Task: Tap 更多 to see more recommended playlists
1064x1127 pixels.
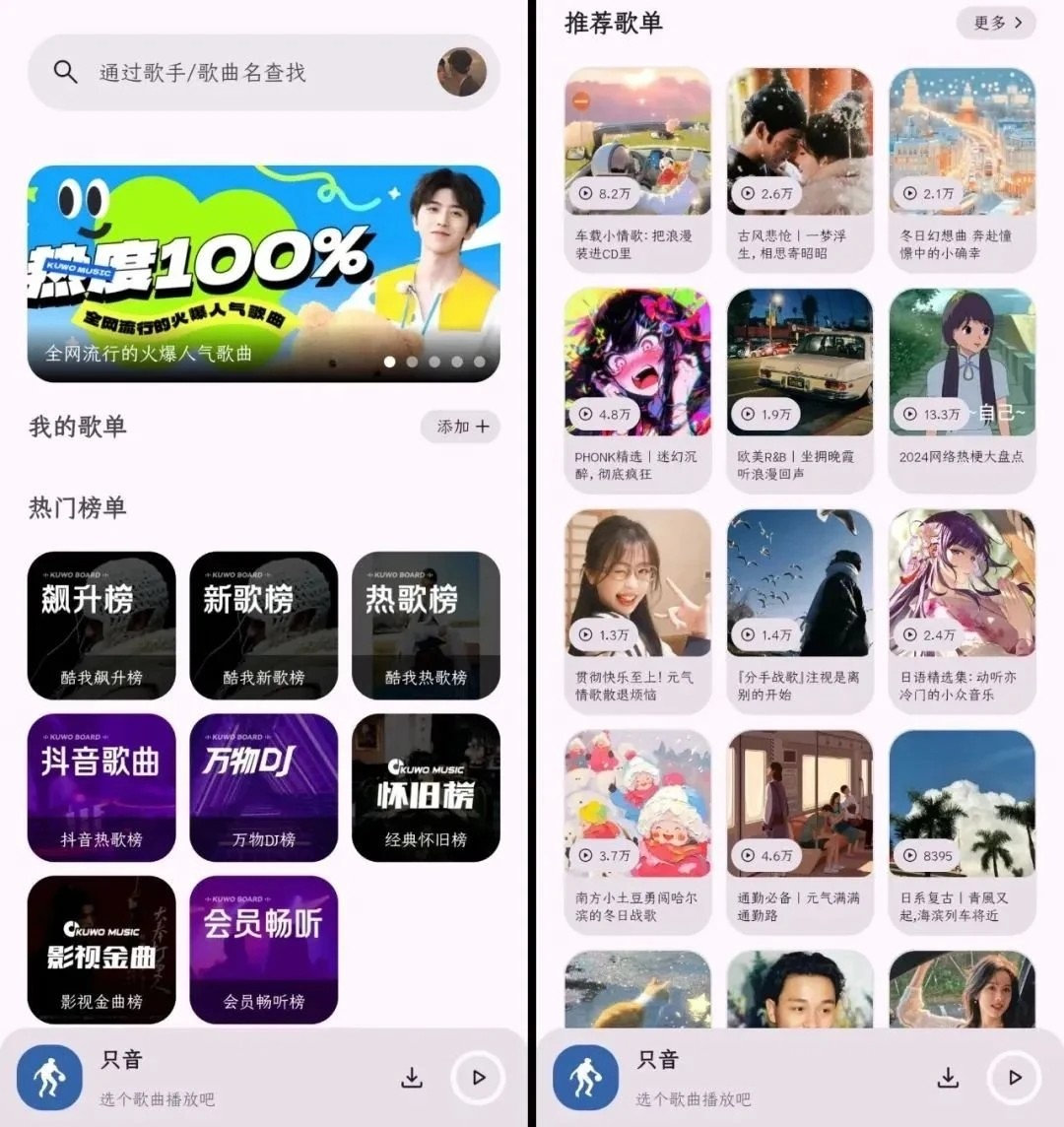Action: 996,23
